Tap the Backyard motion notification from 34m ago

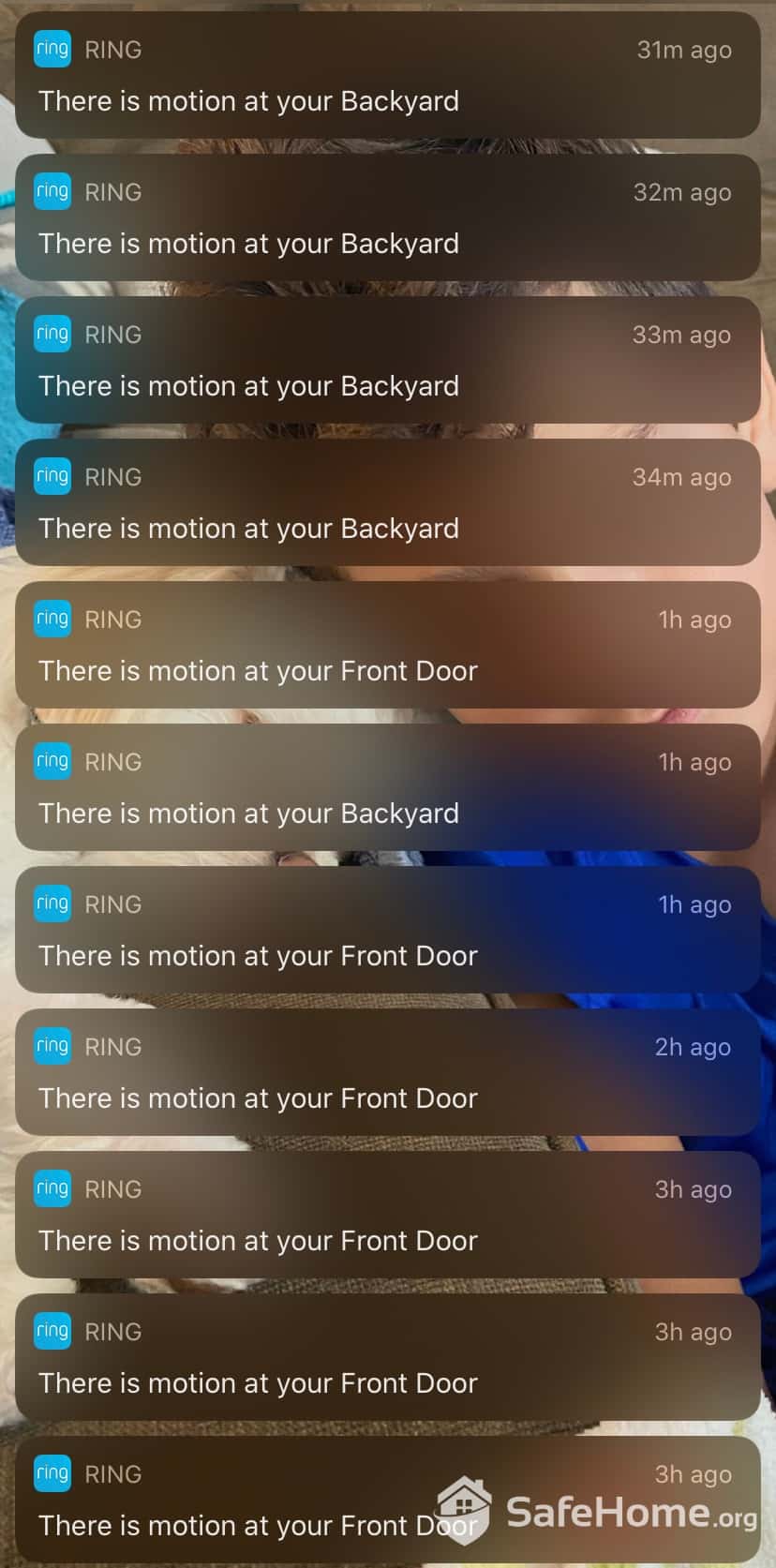pos(387,503)
